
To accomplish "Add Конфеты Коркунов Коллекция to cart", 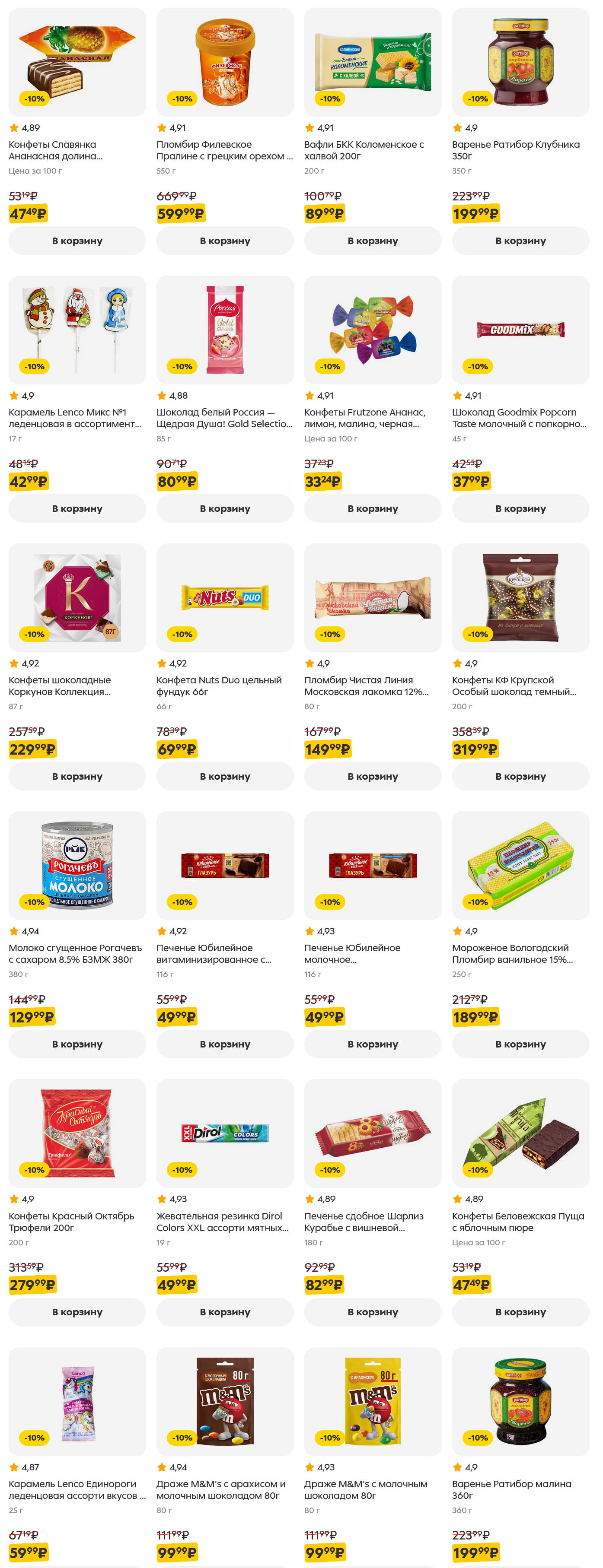I will click(x=77, y=776).
